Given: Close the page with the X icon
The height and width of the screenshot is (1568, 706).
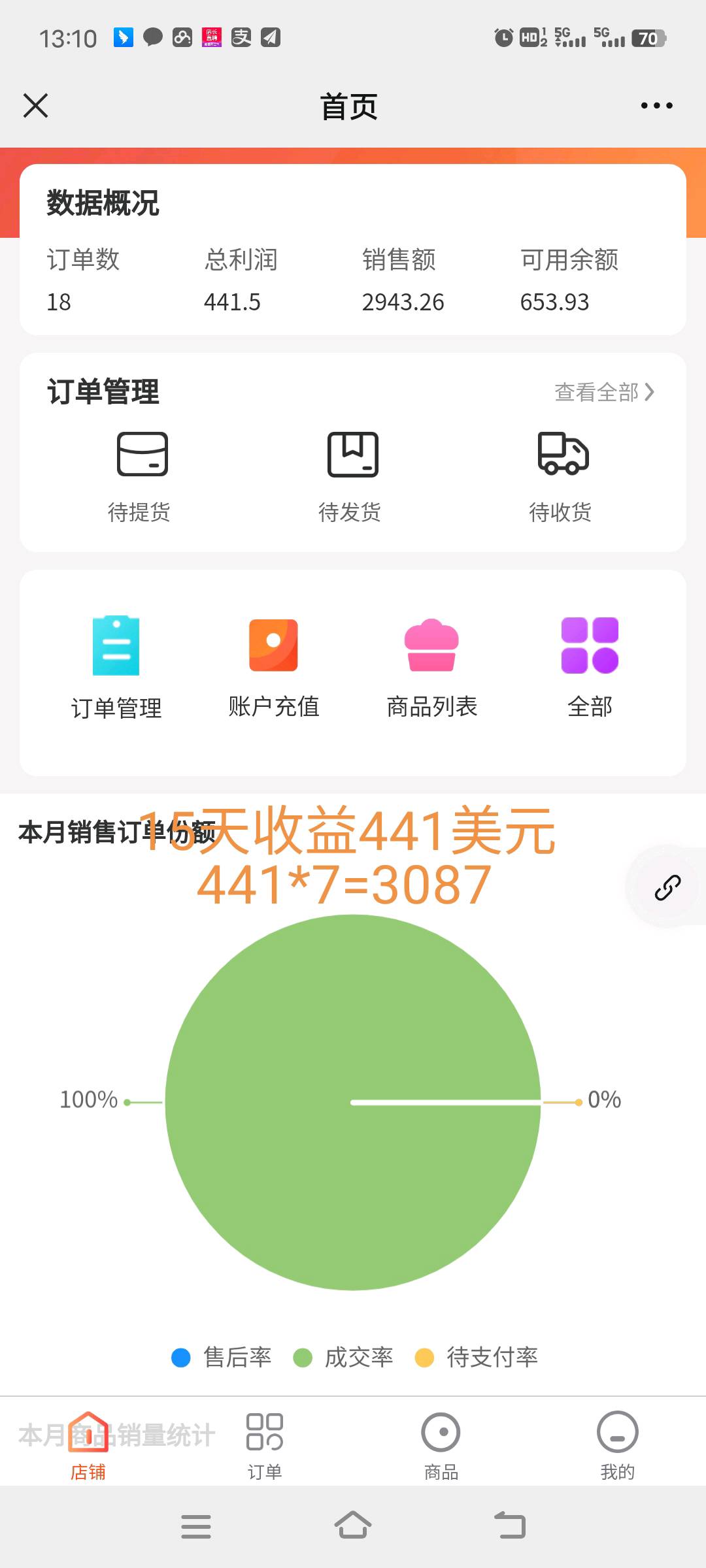Looking at the screenshot, I should coord(36,105).
